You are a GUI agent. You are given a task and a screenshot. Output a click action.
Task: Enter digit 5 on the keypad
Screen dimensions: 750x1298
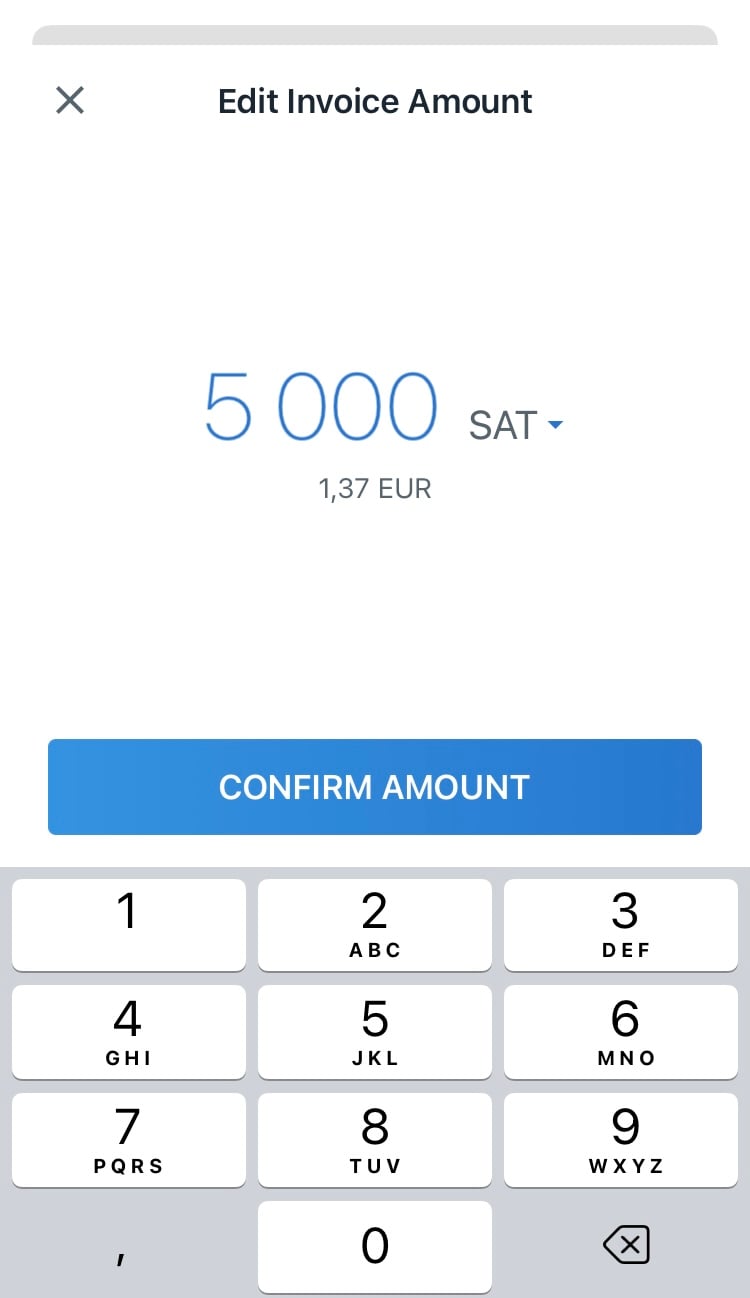[x=375, y=1032]
